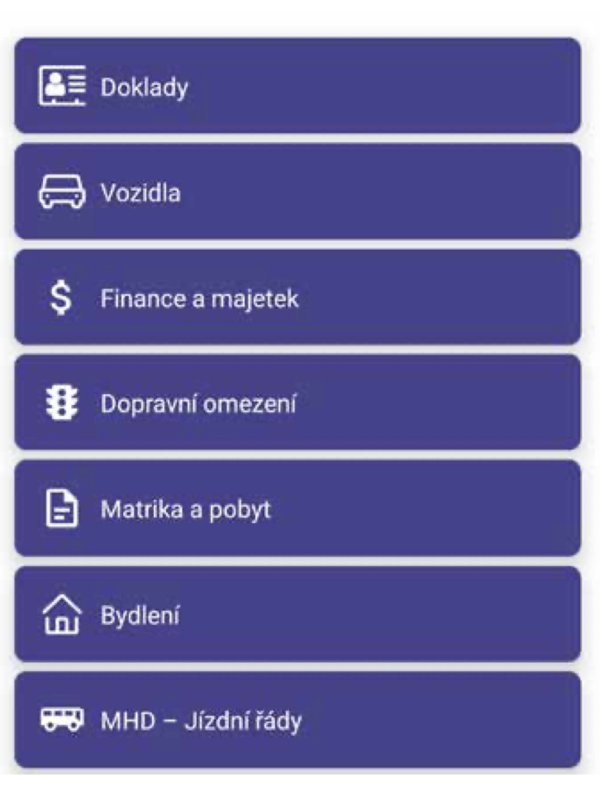This screenshot has height=810, width=600.
Task: Open Dopravní omezení
Action: click(x=297, y=403)
